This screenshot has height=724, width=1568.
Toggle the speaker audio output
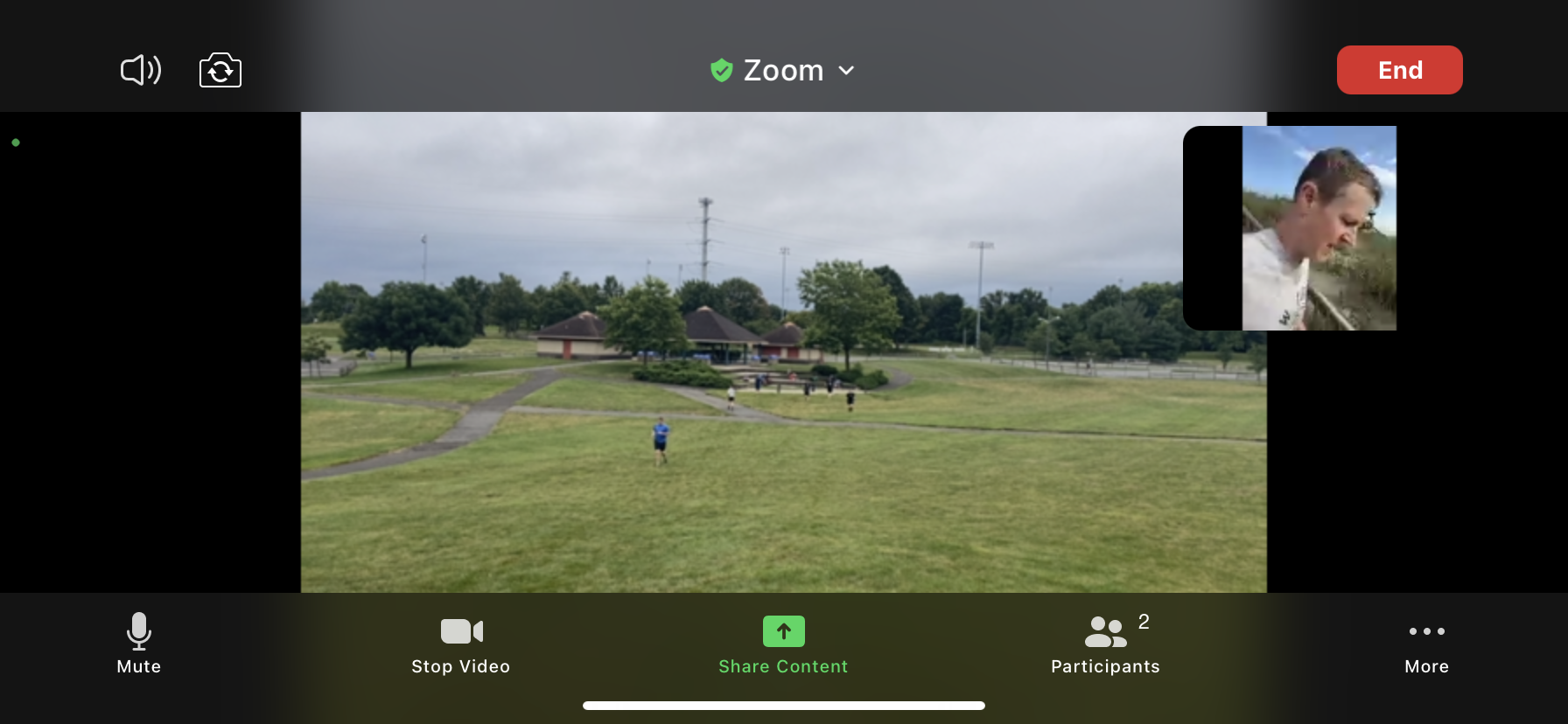coord(140,70)
